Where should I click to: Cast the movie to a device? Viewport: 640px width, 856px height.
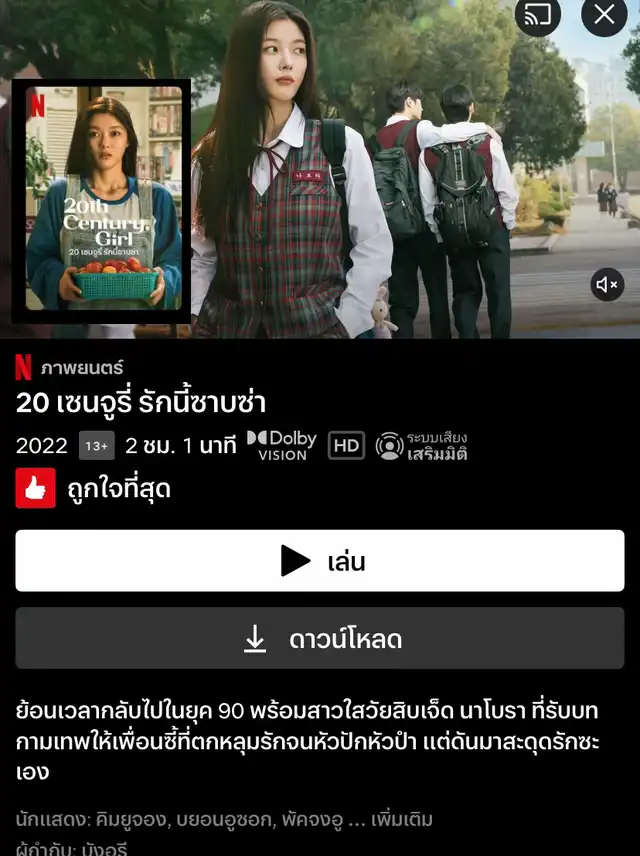537,14
